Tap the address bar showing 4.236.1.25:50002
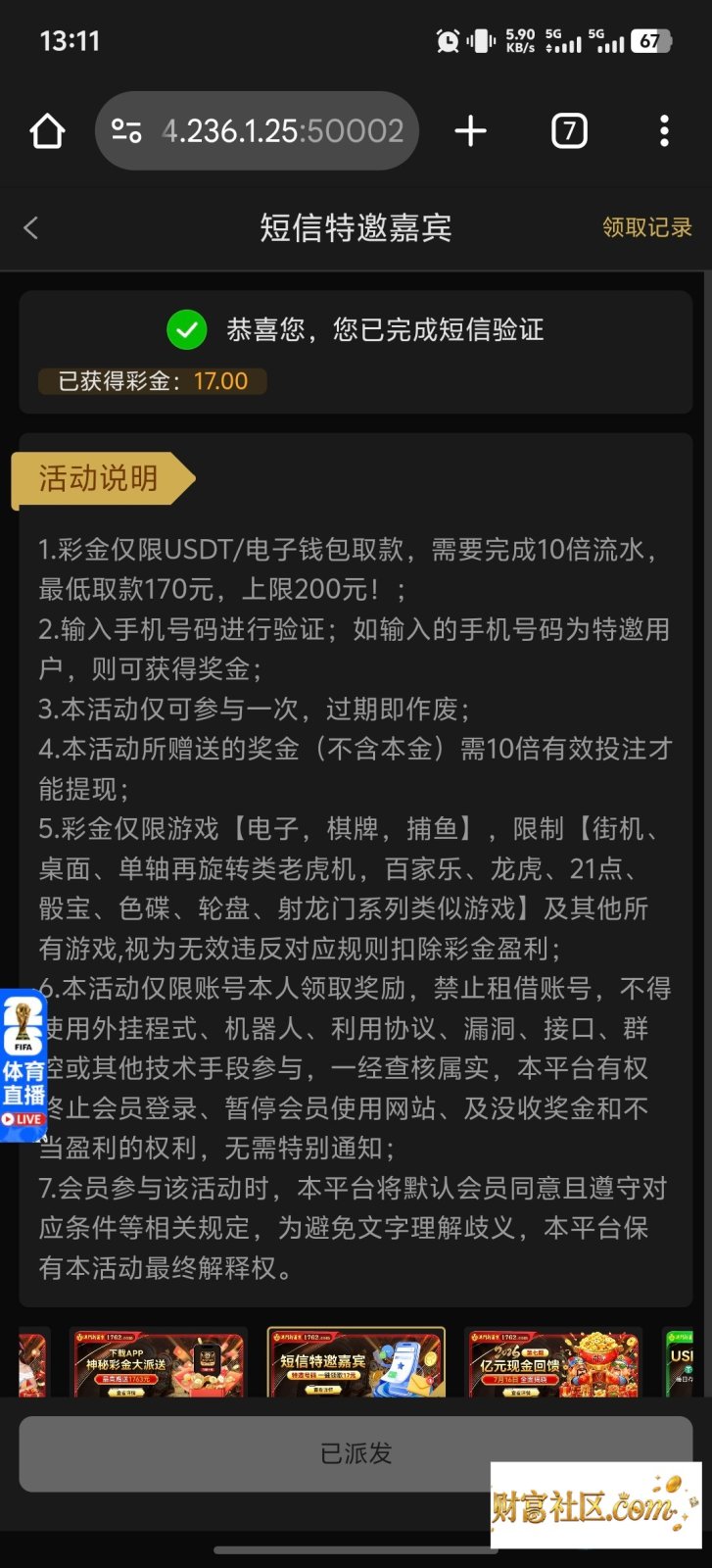712x1568 pixels. 257,130
